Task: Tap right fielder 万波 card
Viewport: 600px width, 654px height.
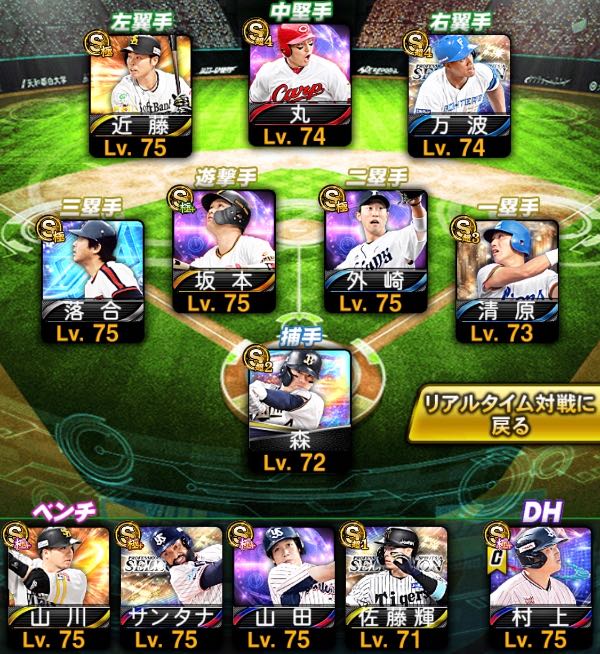Action: coord(459,95)
